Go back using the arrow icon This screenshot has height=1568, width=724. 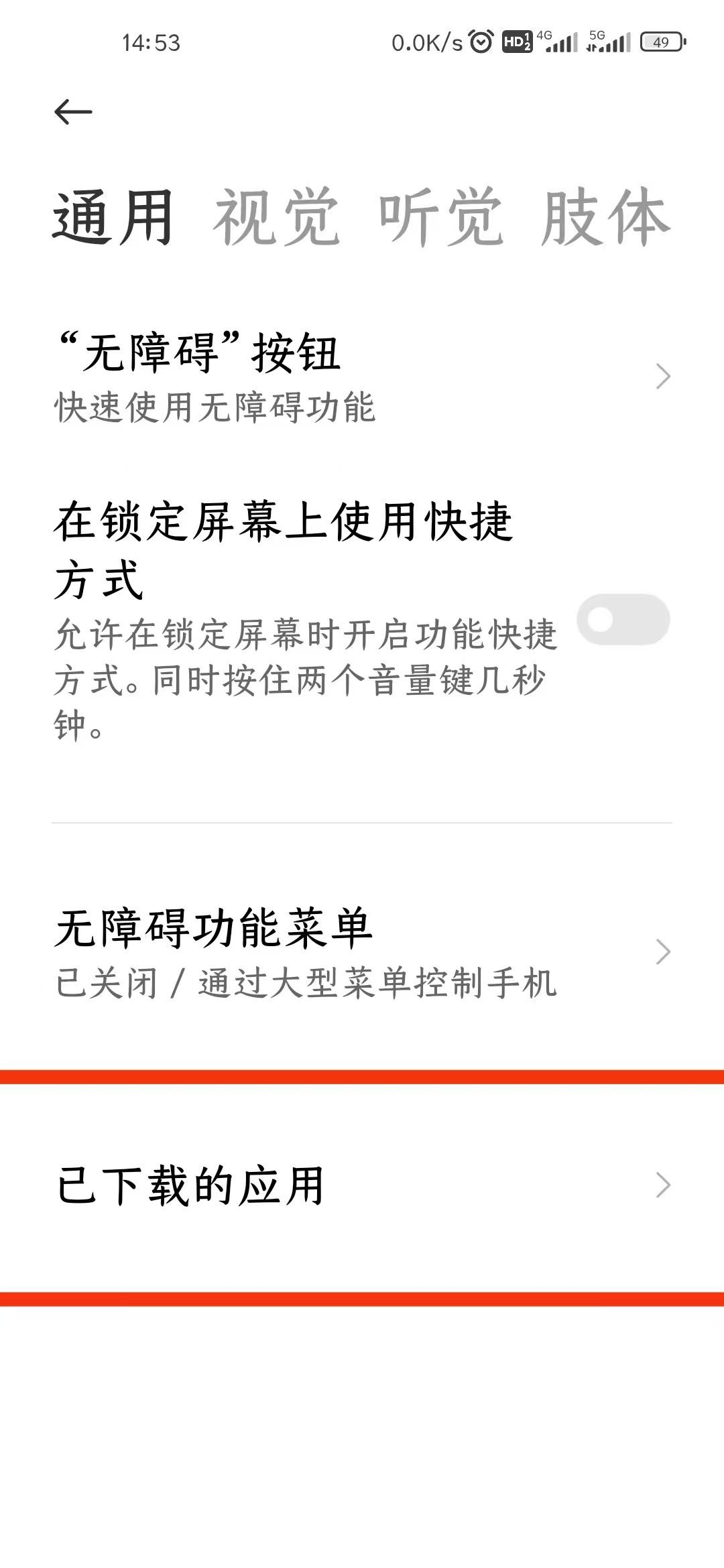(x=73, y=111)
